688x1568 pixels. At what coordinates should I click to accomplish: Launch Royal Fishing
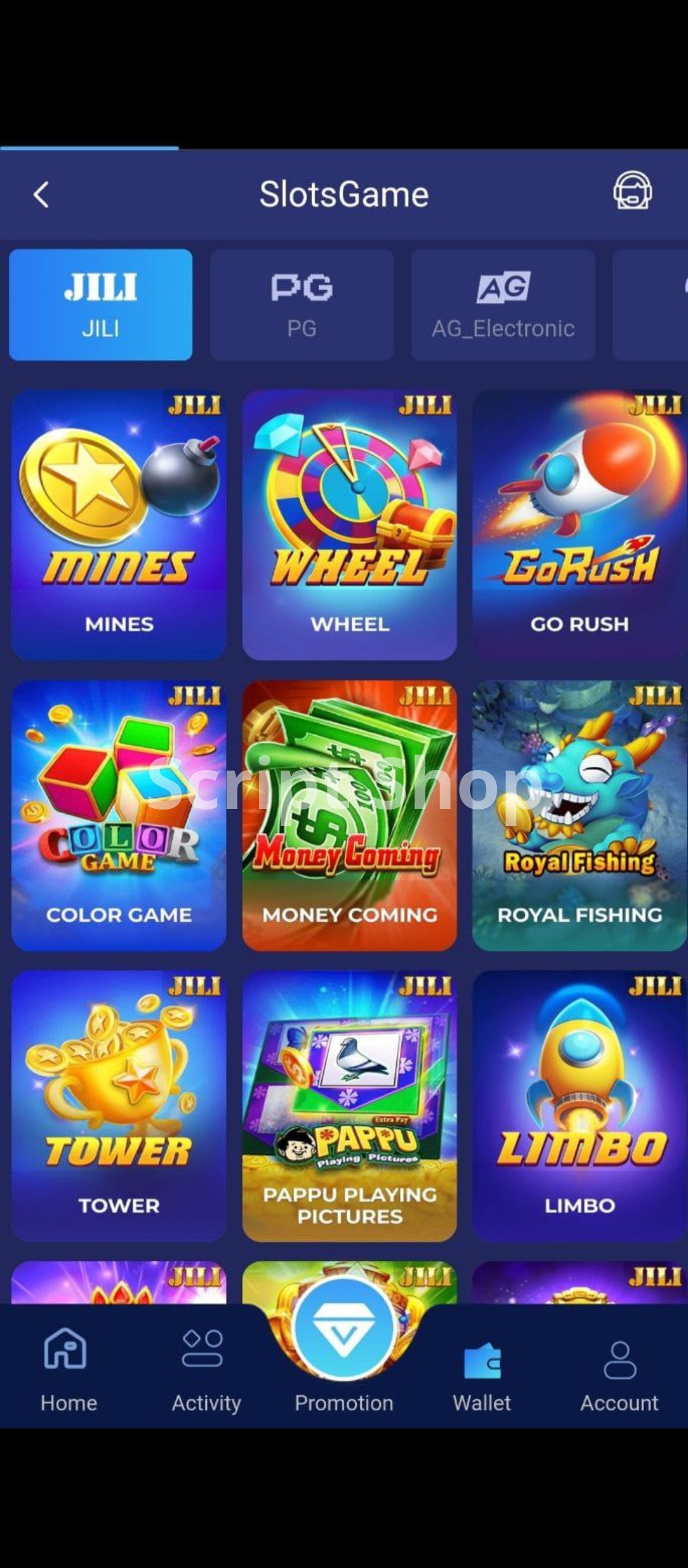click(580, 816)
